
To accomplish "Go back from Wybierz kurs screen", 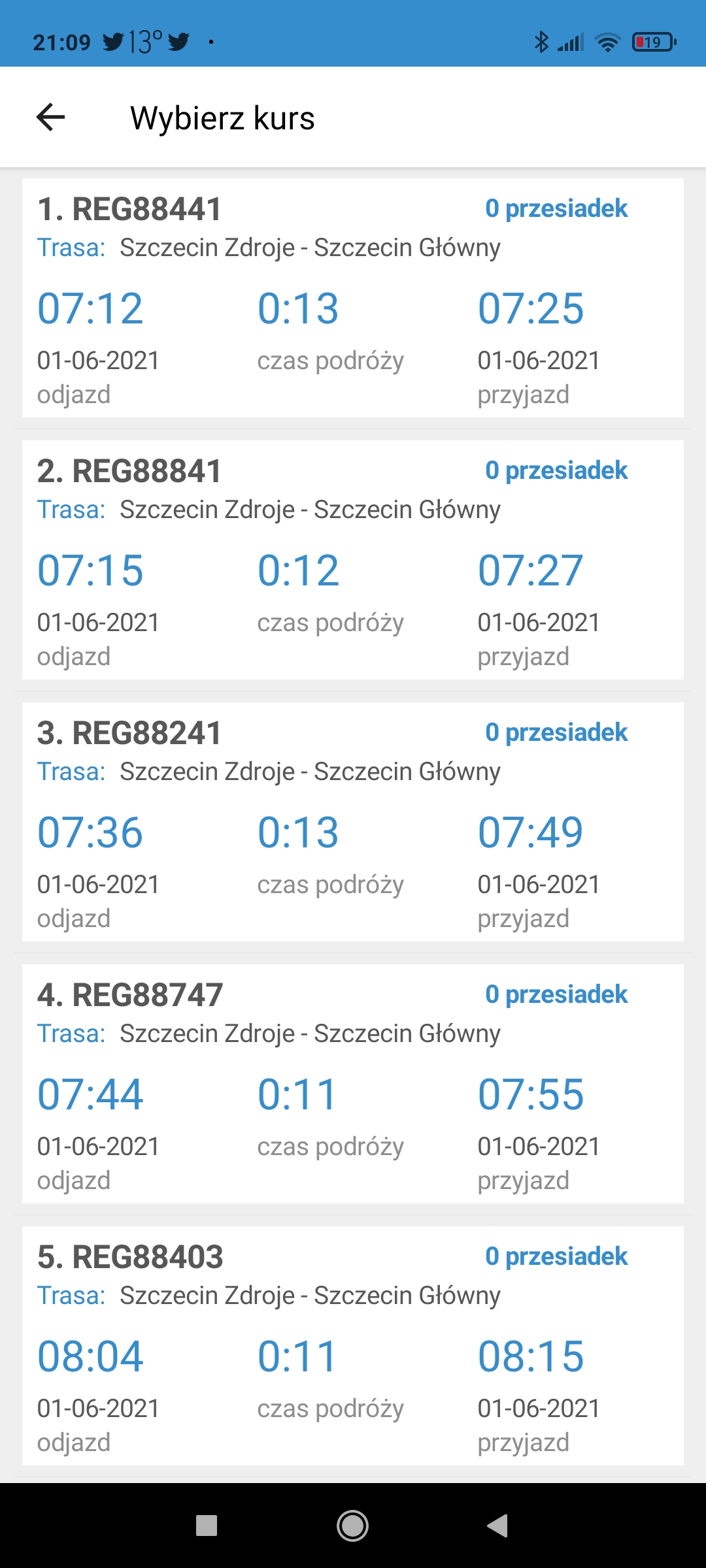I will (50, 118).
